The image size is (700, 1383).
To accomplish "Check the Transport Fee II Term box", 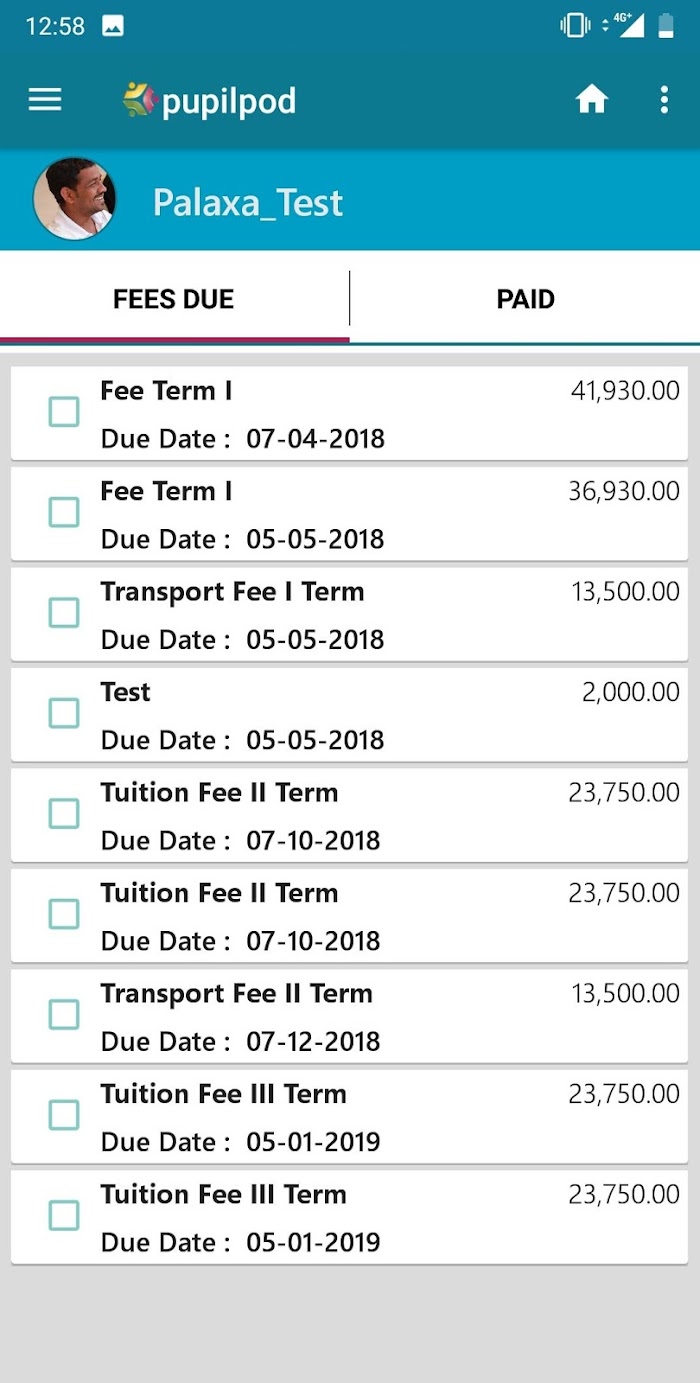I will point(64,1015).
